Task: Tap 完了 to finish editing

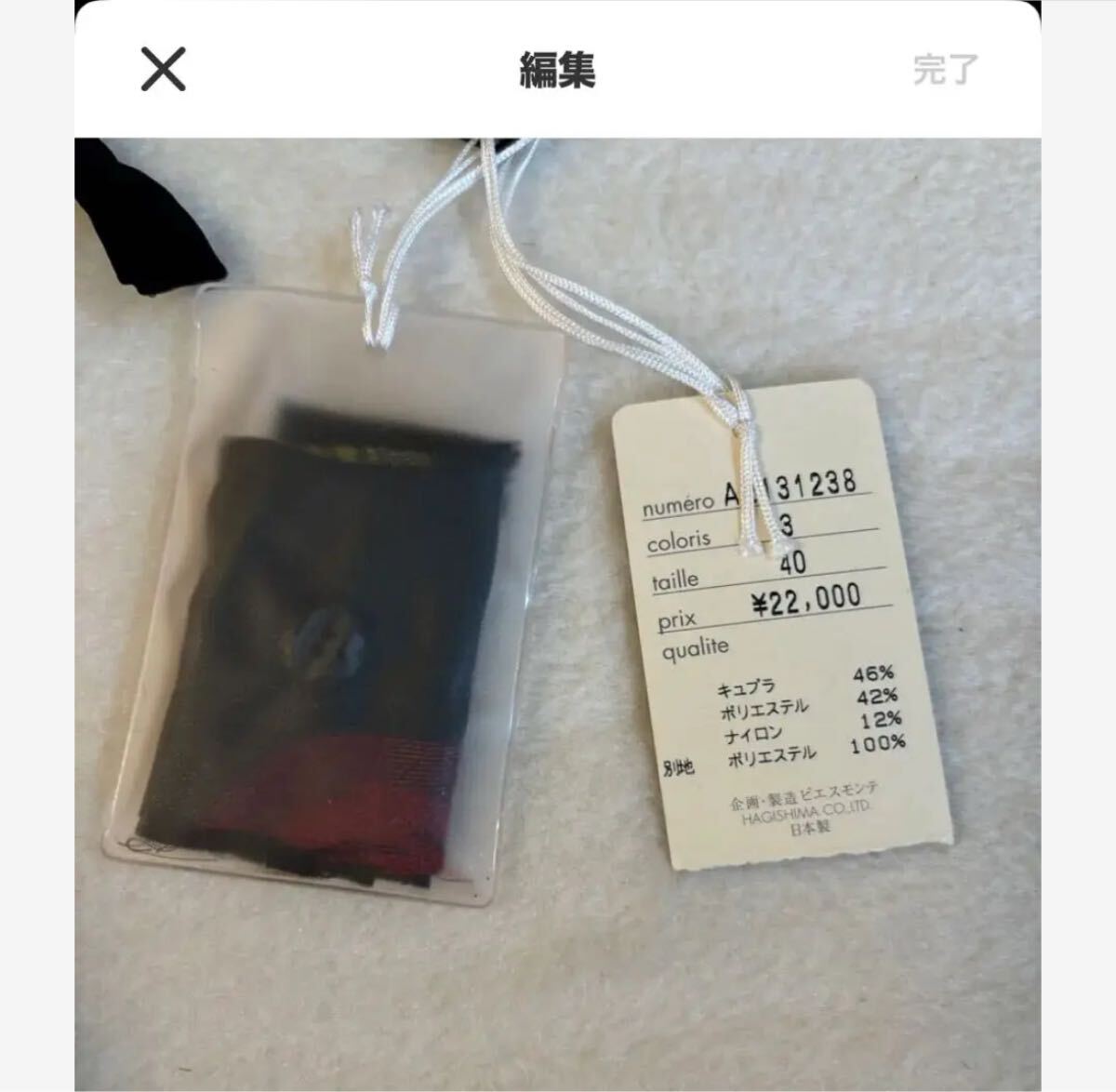Action: coord(945,70)
